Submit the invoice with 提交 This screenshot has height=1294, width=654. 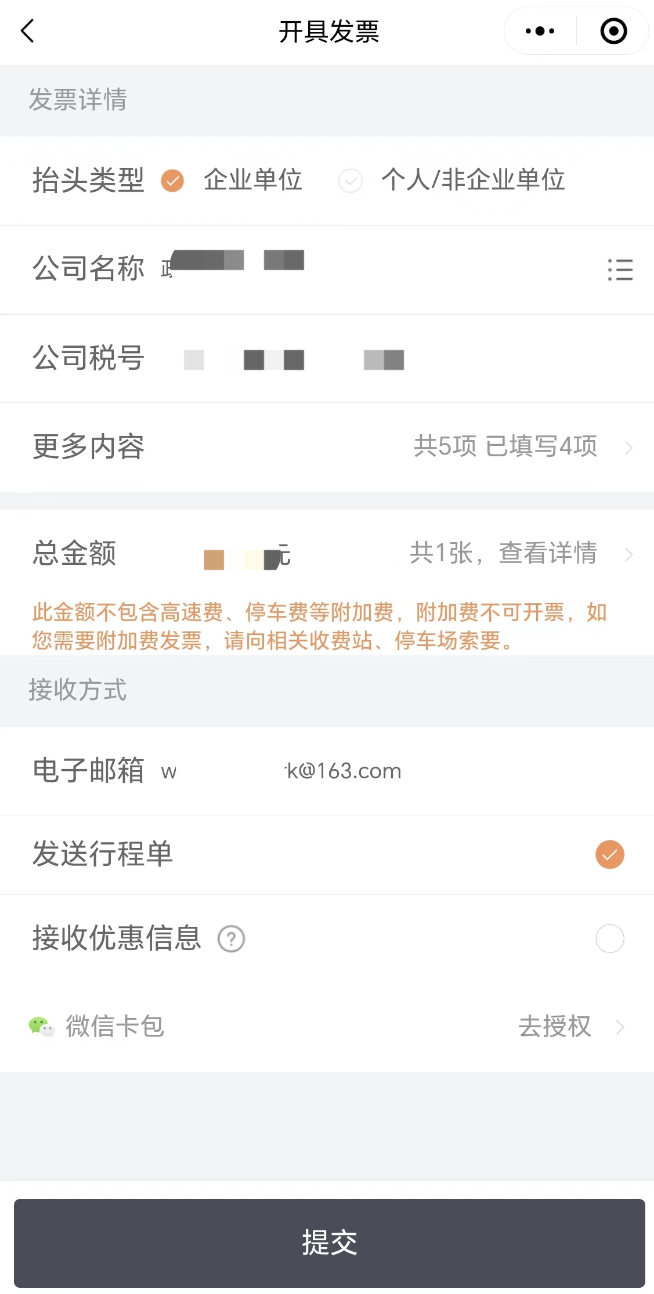click(x=328, y=1243)
